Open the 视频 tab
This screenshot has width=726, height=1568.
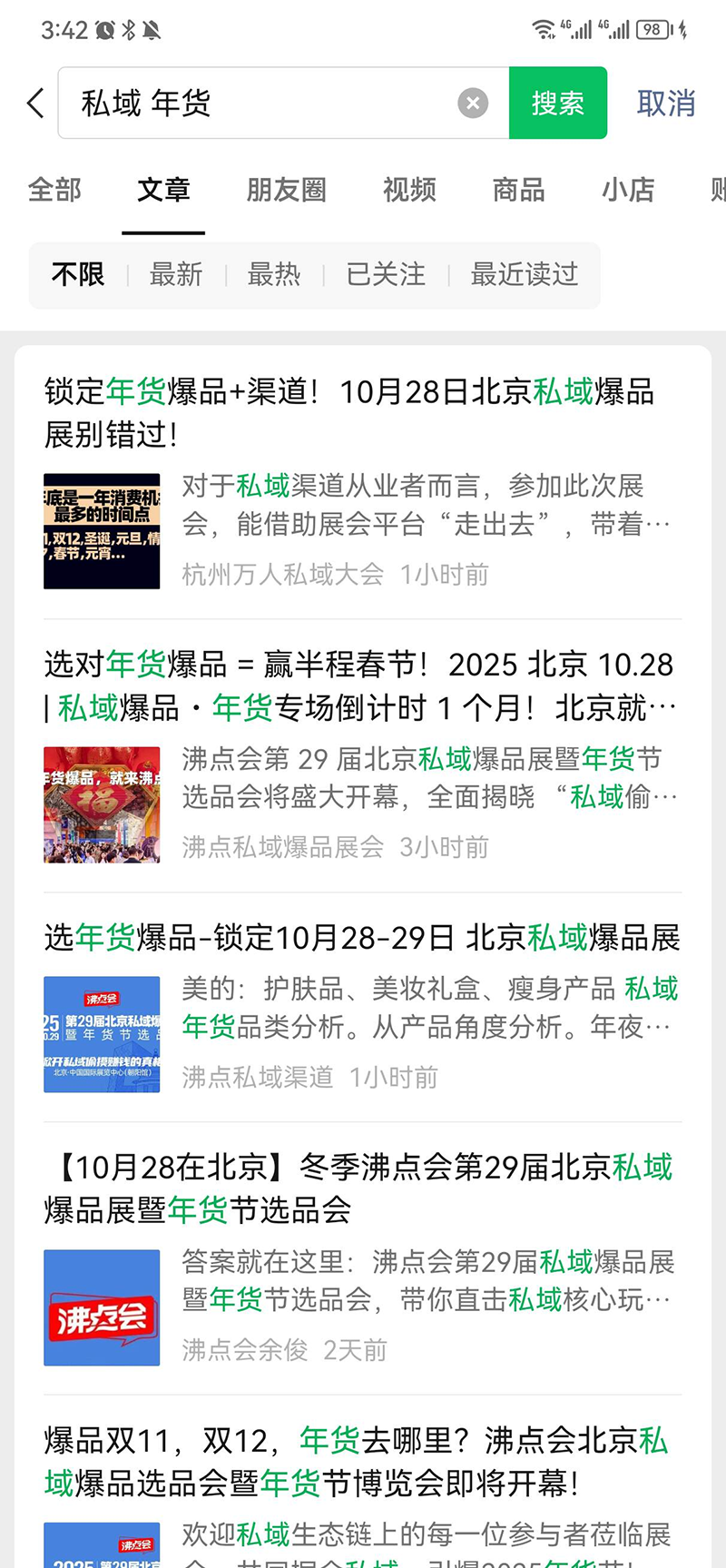click(x=409, y=190)
